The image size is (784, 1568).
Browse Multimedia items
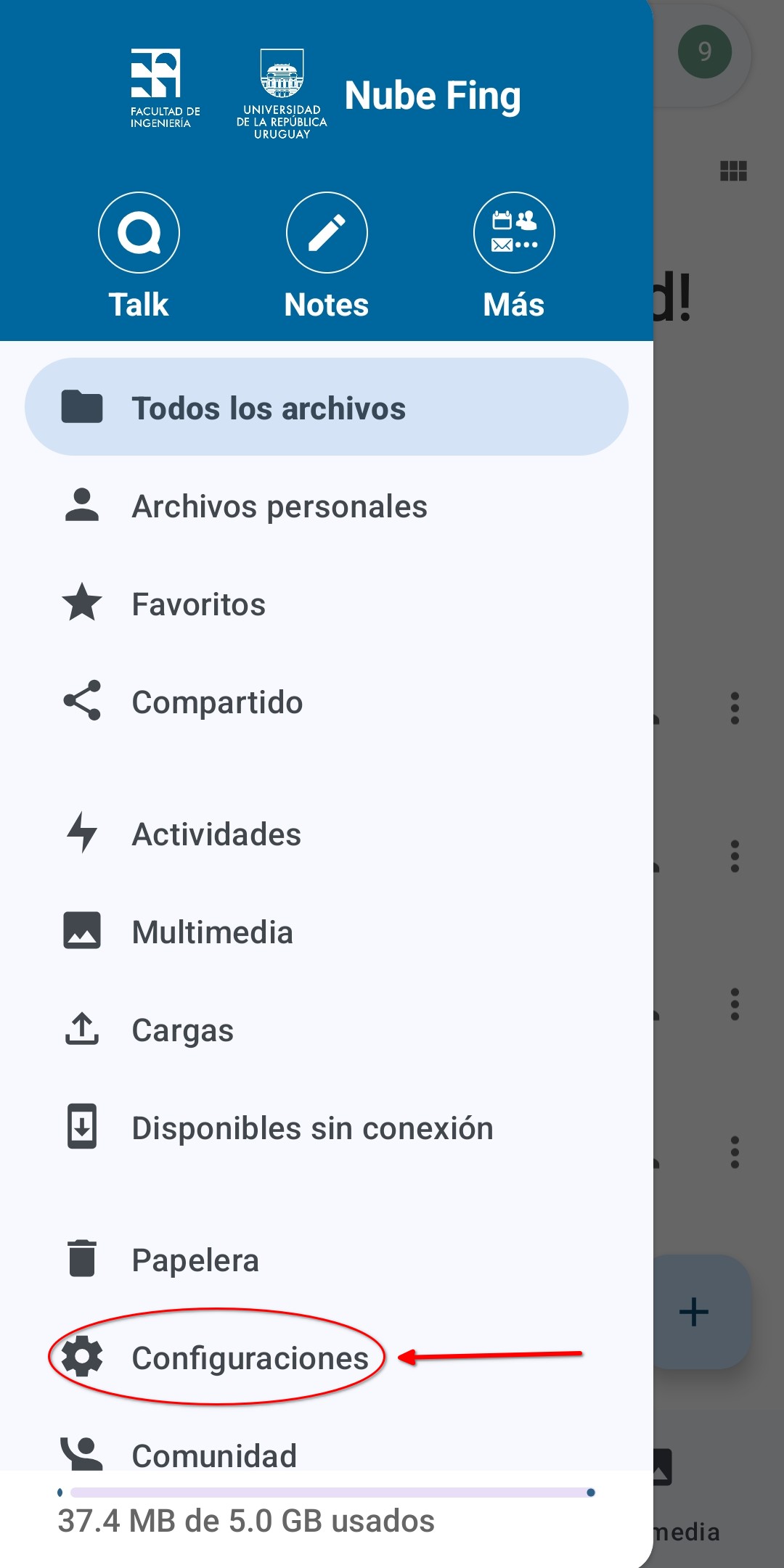point(212,932)
